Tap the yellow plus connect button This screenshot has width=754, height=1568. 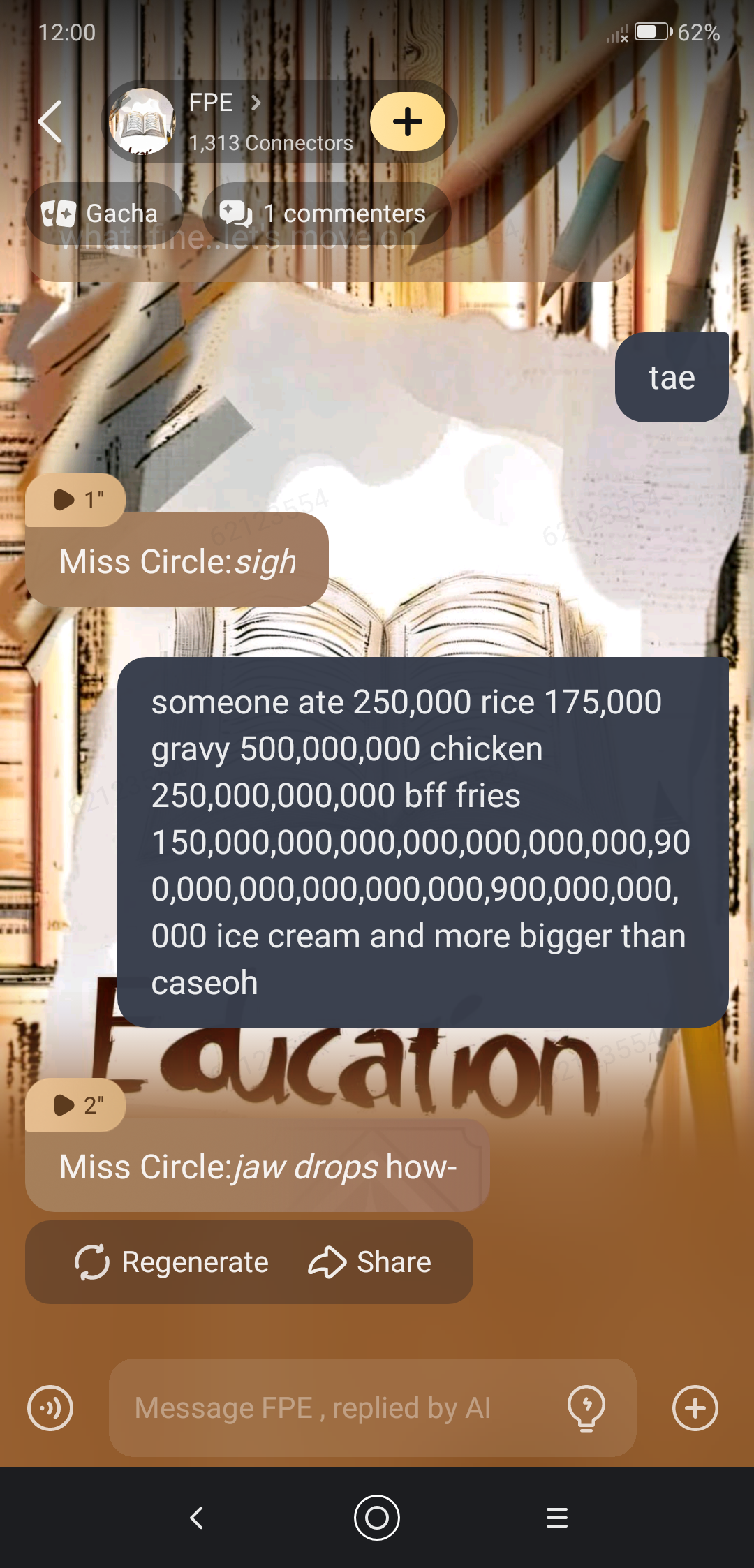pyautogui.click(x=408, y=121)
